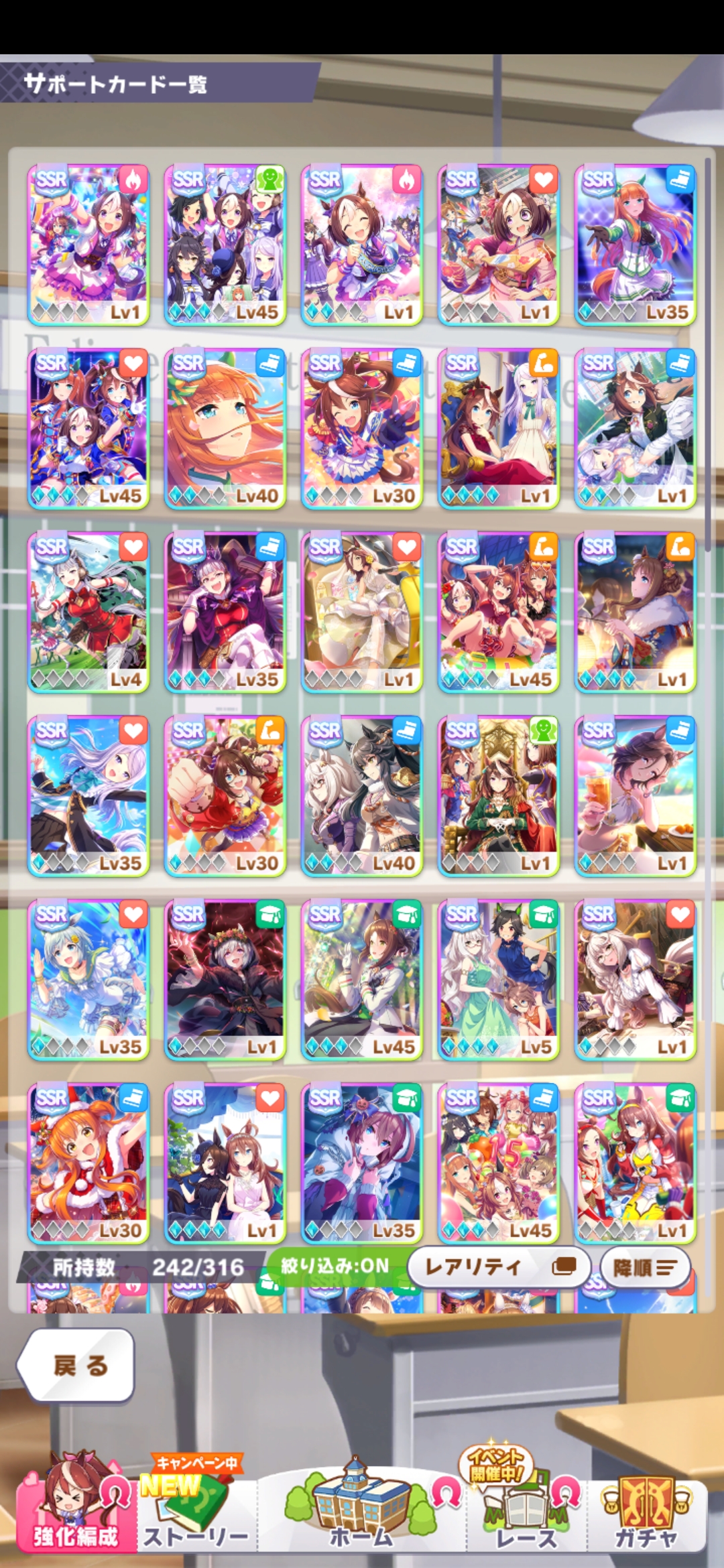Screen dimensions: 724x1568
Task: Open the green dress glasses SSR card Lv5
Action: point(498,978)
